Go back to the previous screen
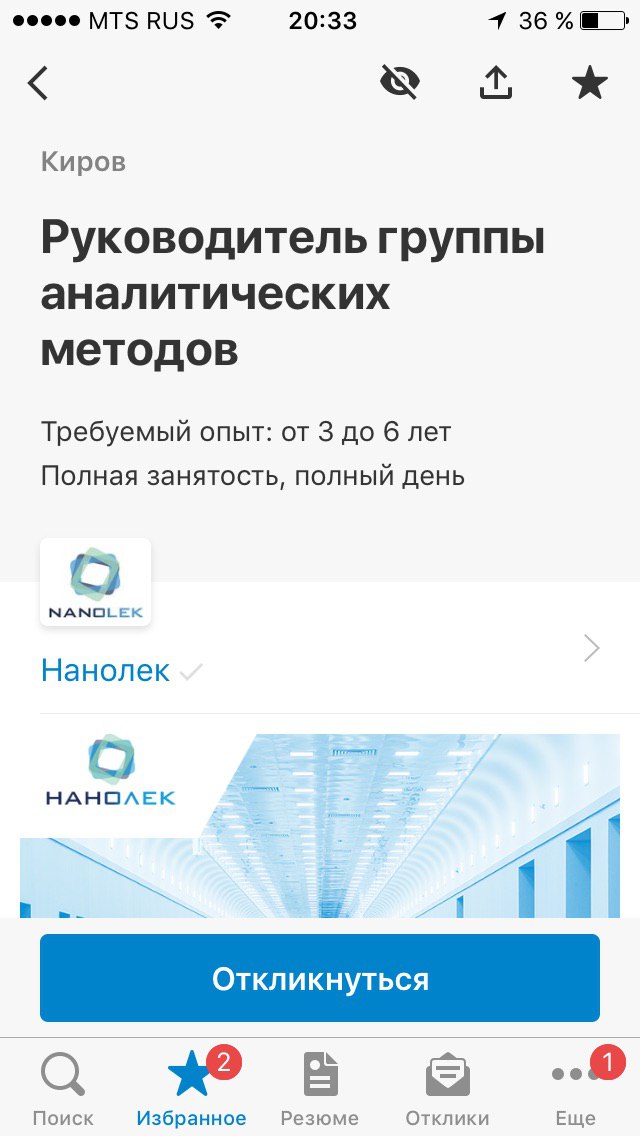This screenshot has width=640, height=1136. 38,83
